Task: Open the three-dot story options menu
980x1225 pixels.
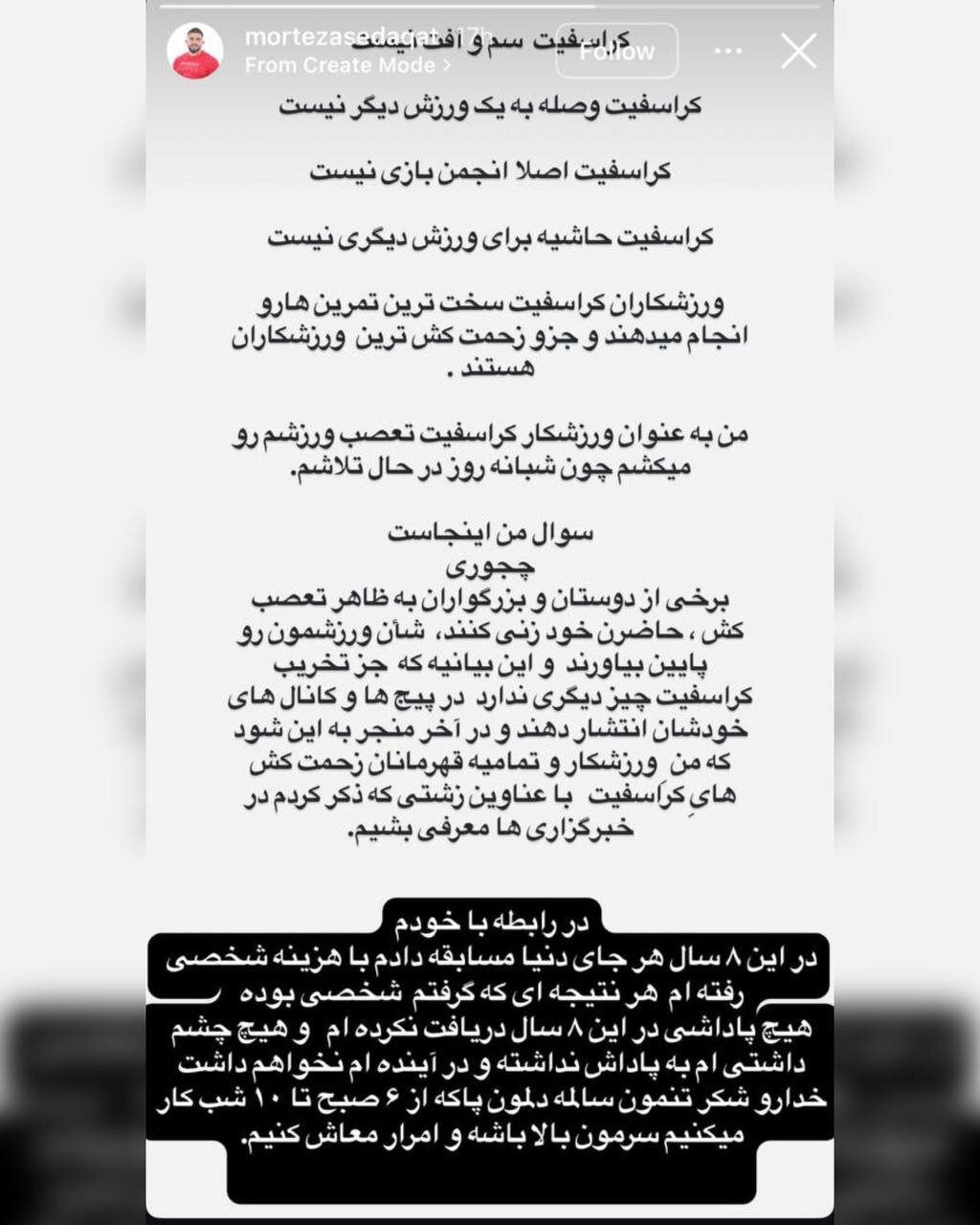Action: [x=728, y=52]
